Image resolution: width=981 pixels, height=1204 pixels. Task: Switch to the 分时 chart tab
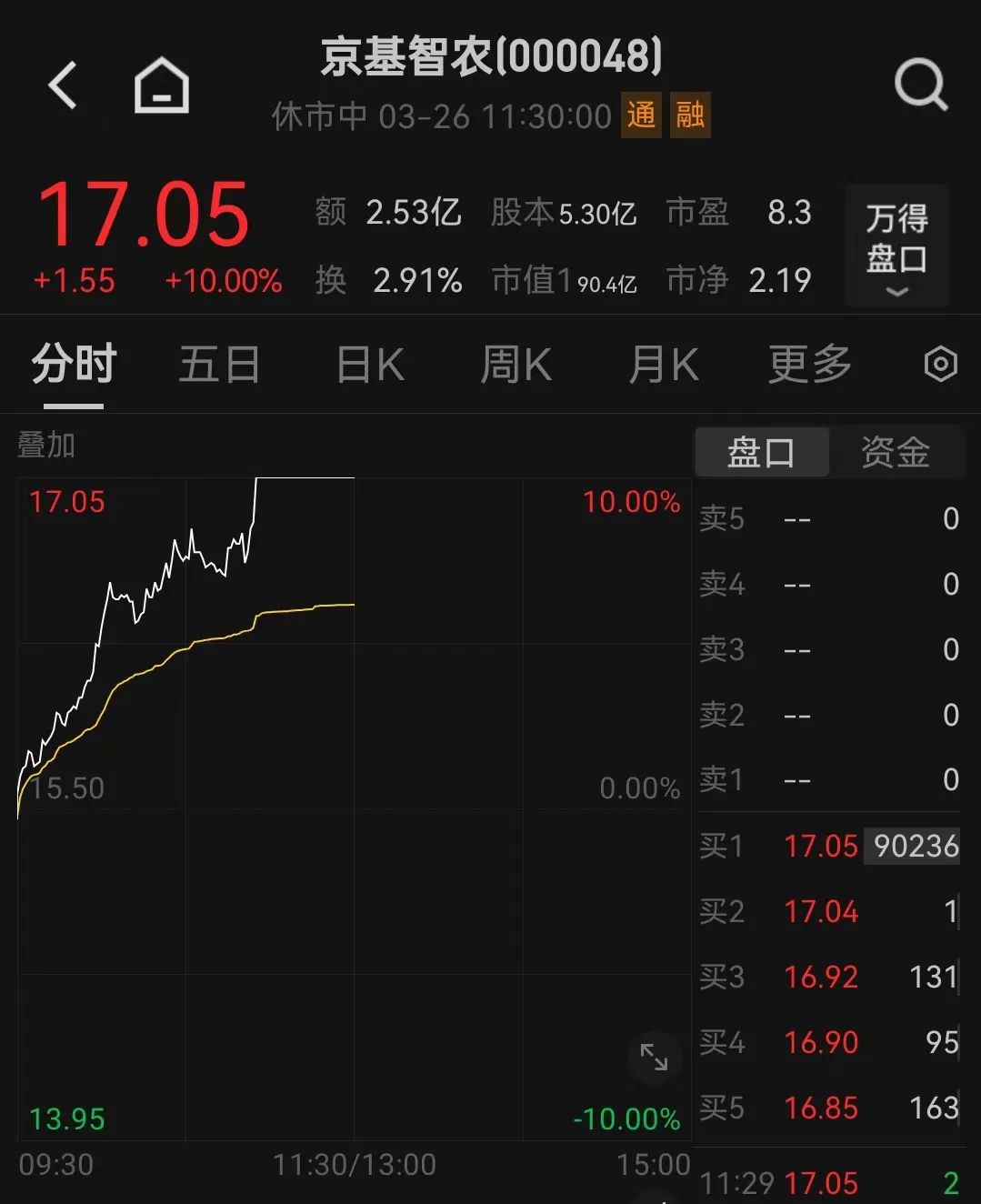74,366
